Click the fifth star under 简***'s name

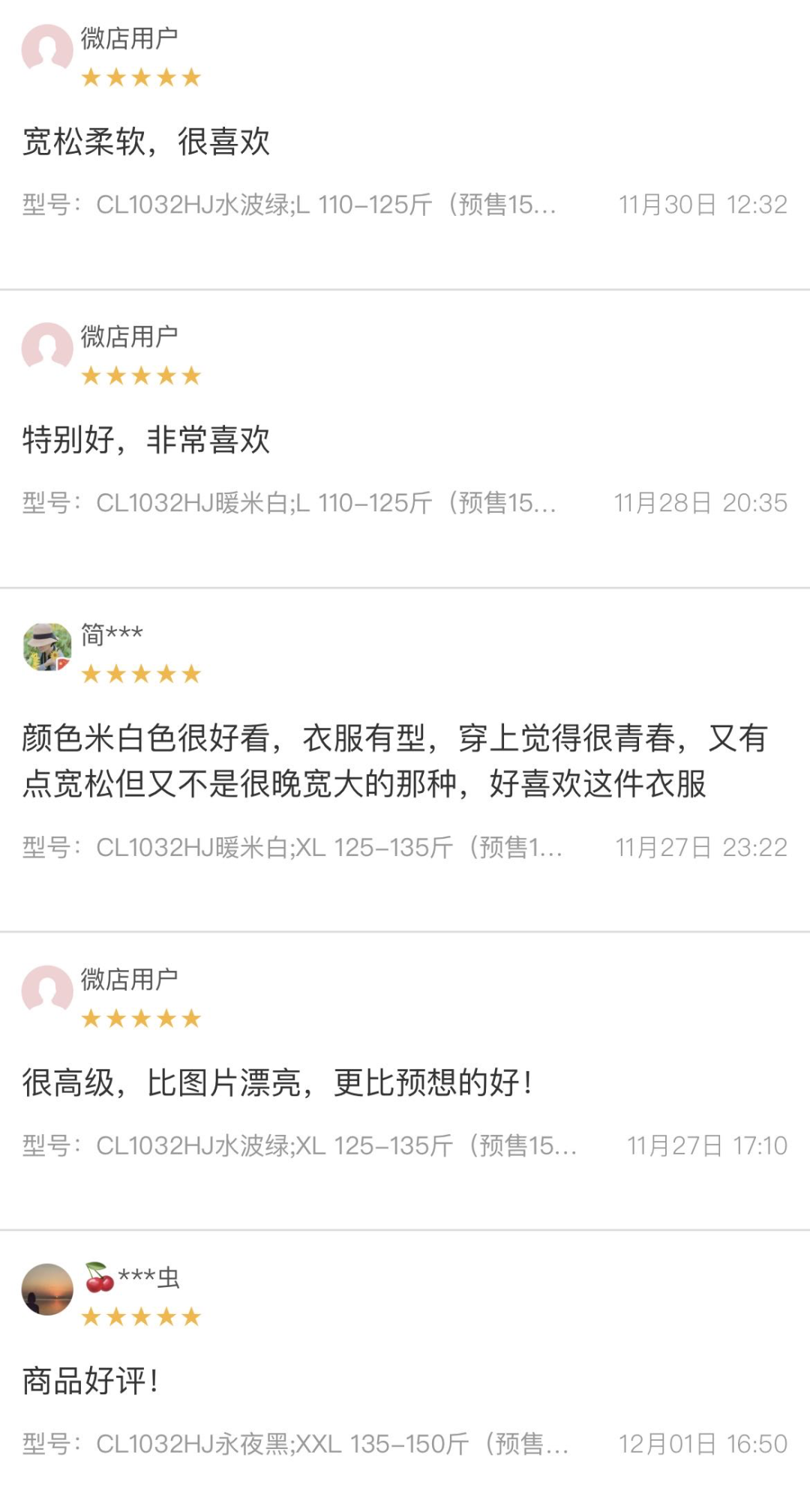click(190, 673)
